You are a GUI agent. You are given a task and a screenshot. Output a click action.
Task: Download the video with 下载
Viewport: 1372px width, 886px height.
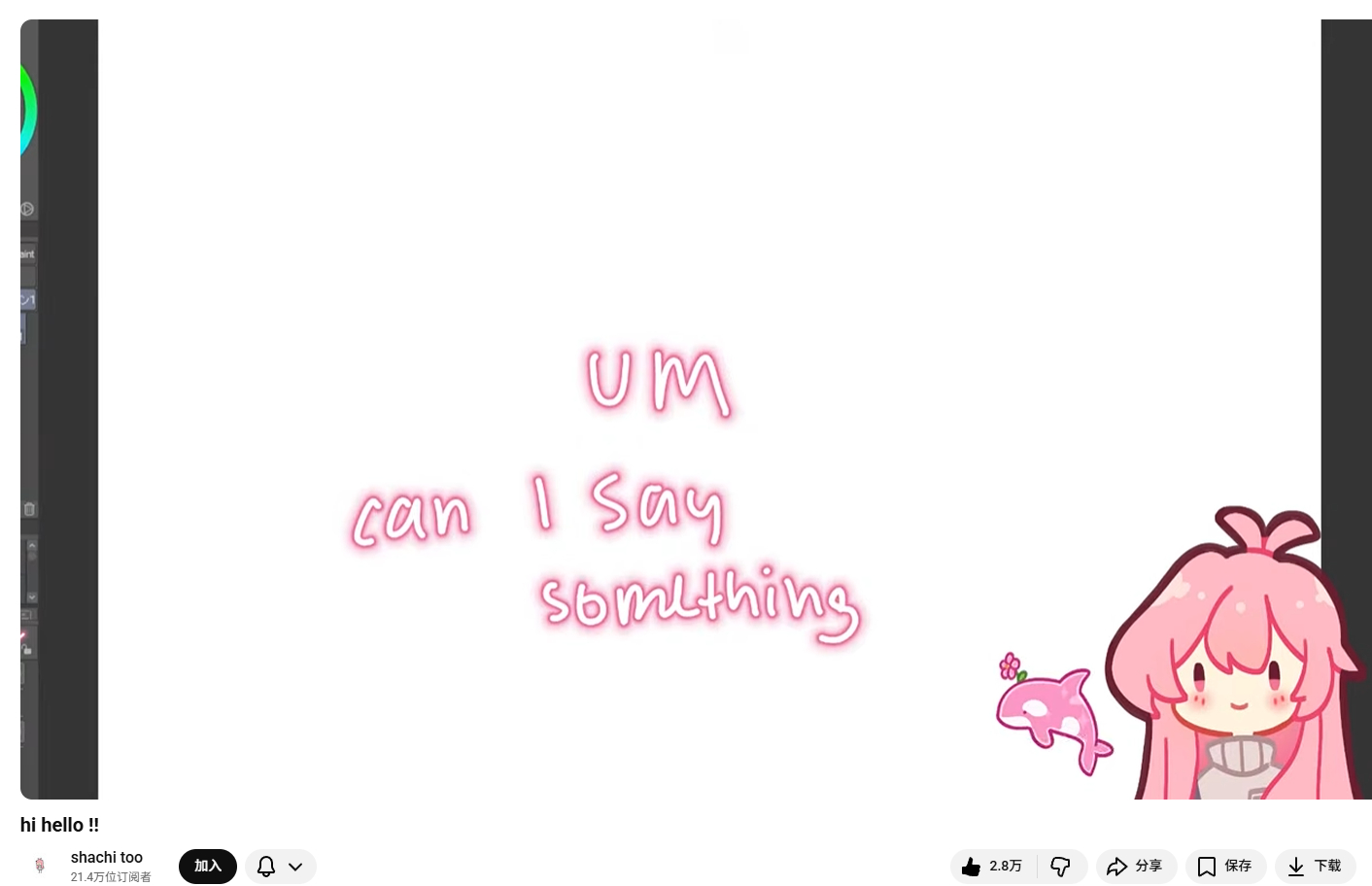pyautogui.click(x=1315, y=867)
